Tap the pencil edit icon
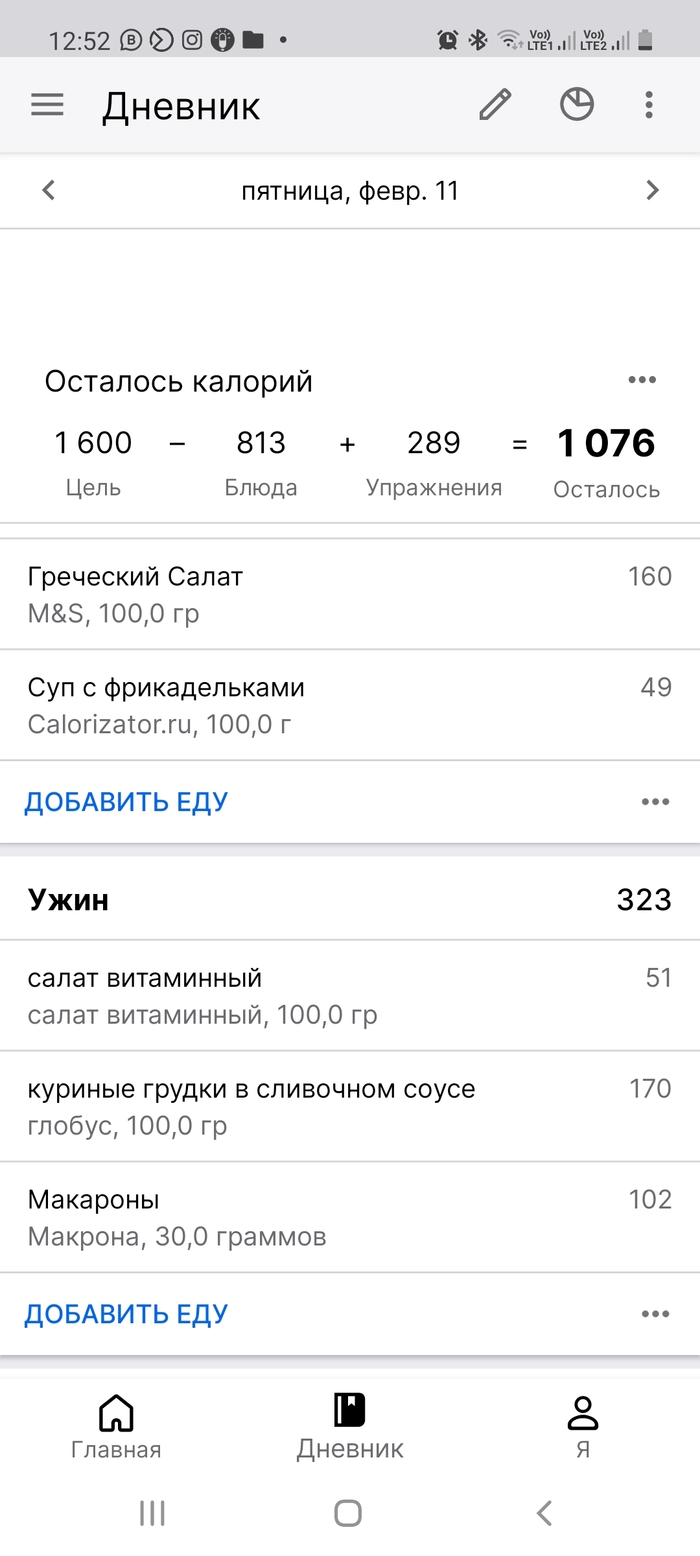Image resolution: width=700 pixels, height=1556 pixels. 495,105
